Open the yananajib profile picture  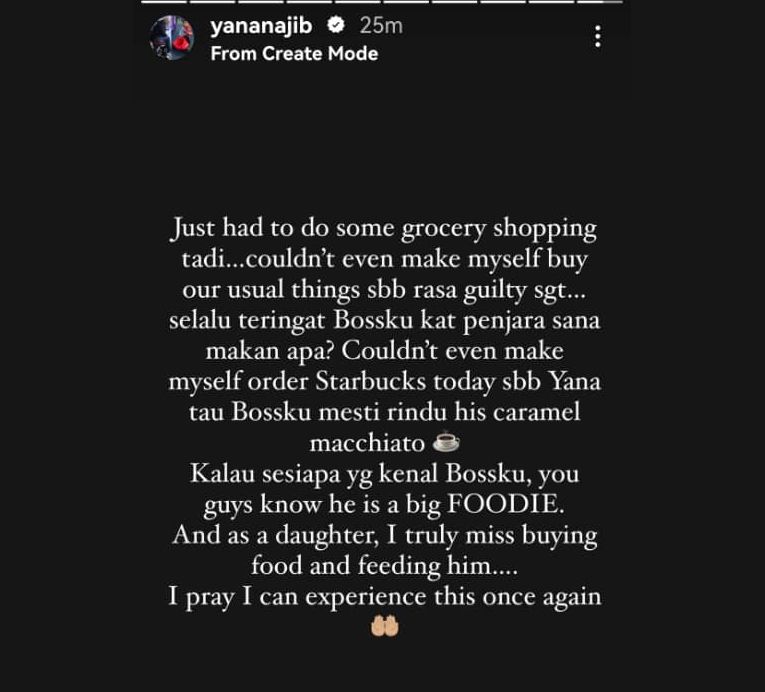[x=171, y=38]
